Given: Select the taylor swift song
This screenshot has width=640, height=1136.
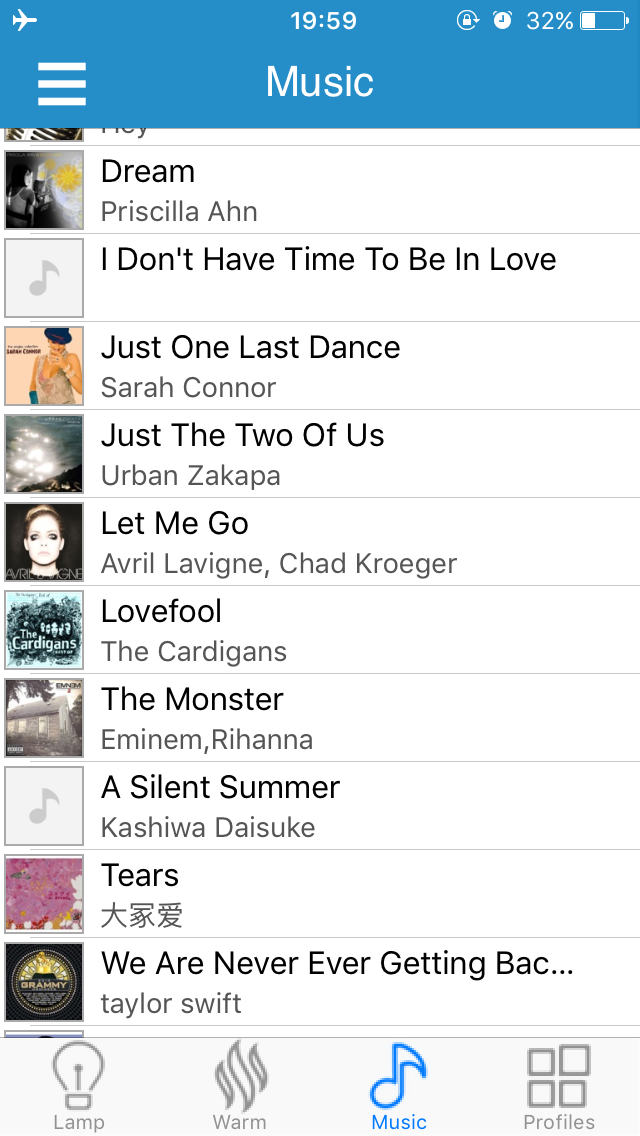Looking at the screenshot, I should pos(320,982).
